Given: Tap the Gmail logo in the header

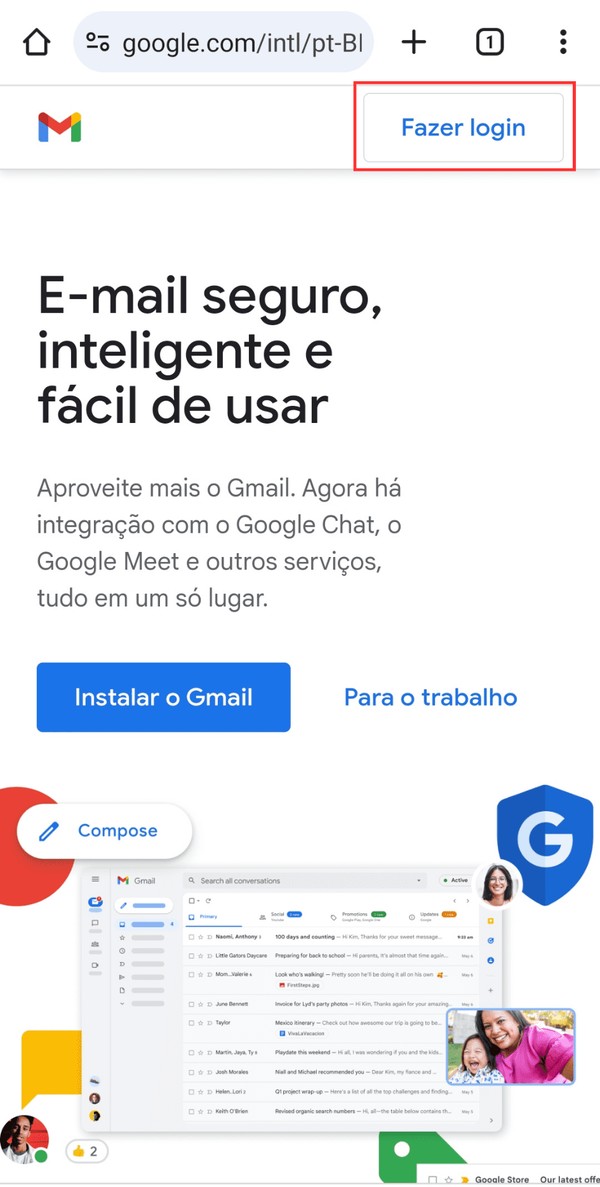Looking at the screenshot, I should pos(60,128).
